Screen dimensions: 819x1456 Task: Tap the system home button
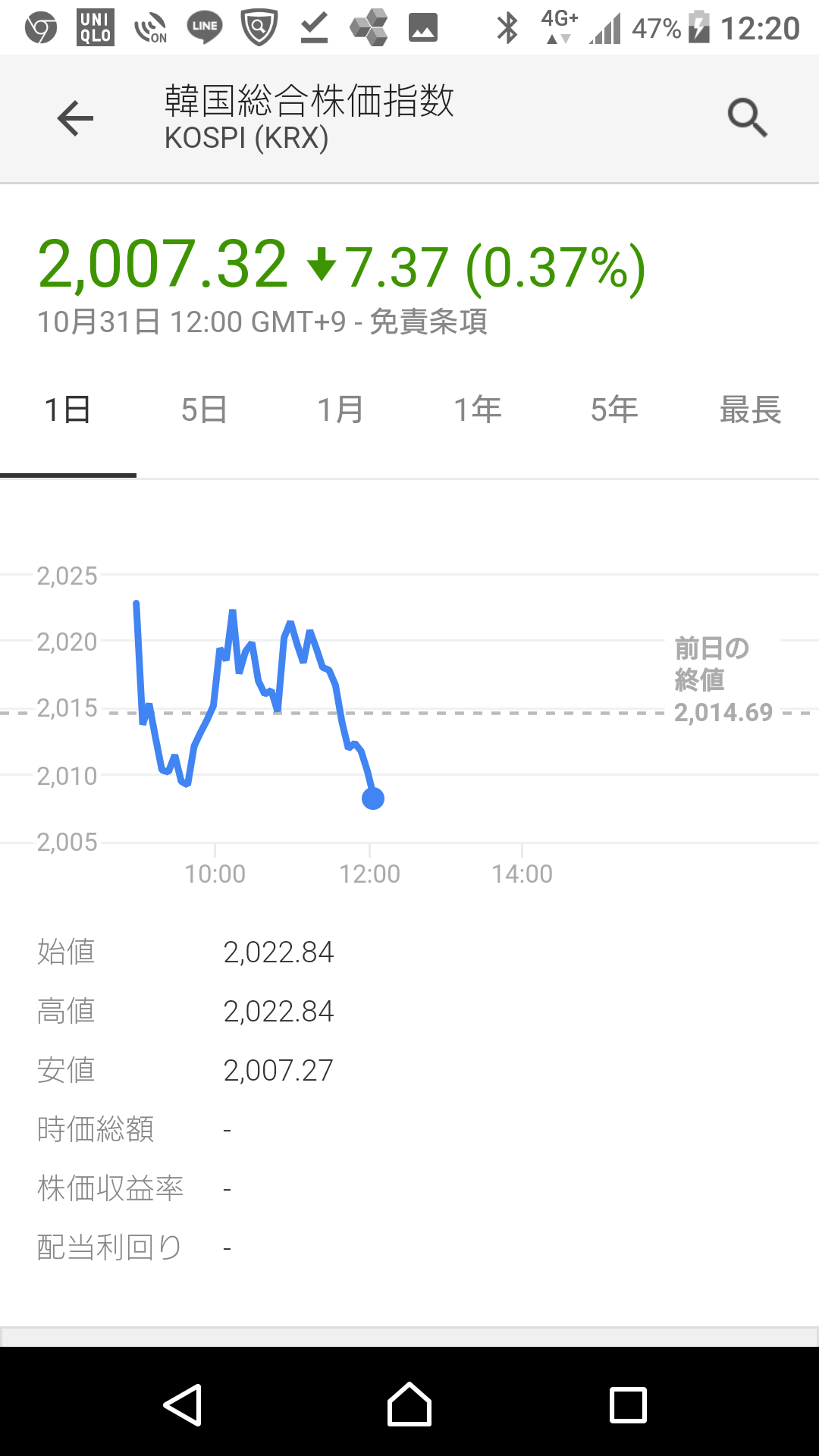coord(409,1405)
